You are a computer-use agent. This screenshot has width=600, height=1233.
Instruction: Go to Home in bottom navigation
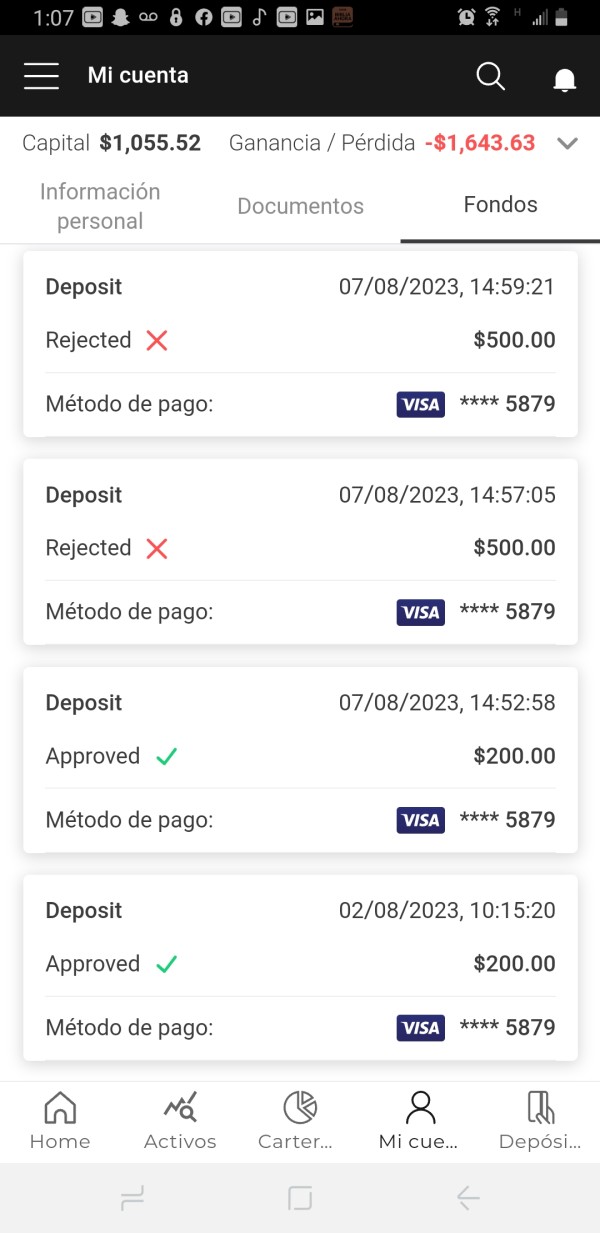coord(60,1121)
